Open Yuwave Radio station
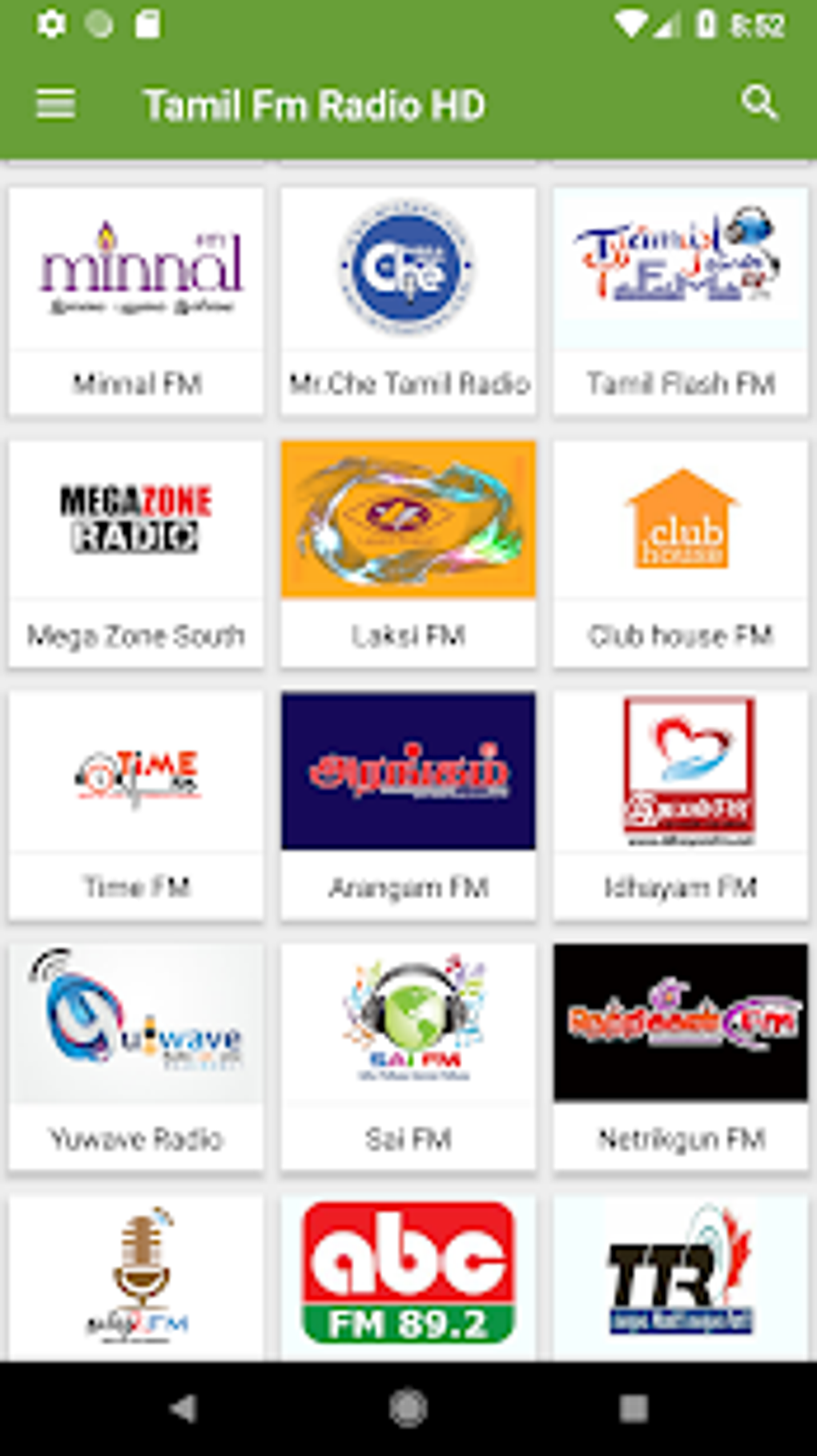The height and width of the screenshot is (1456, 817). [136, 1056]
